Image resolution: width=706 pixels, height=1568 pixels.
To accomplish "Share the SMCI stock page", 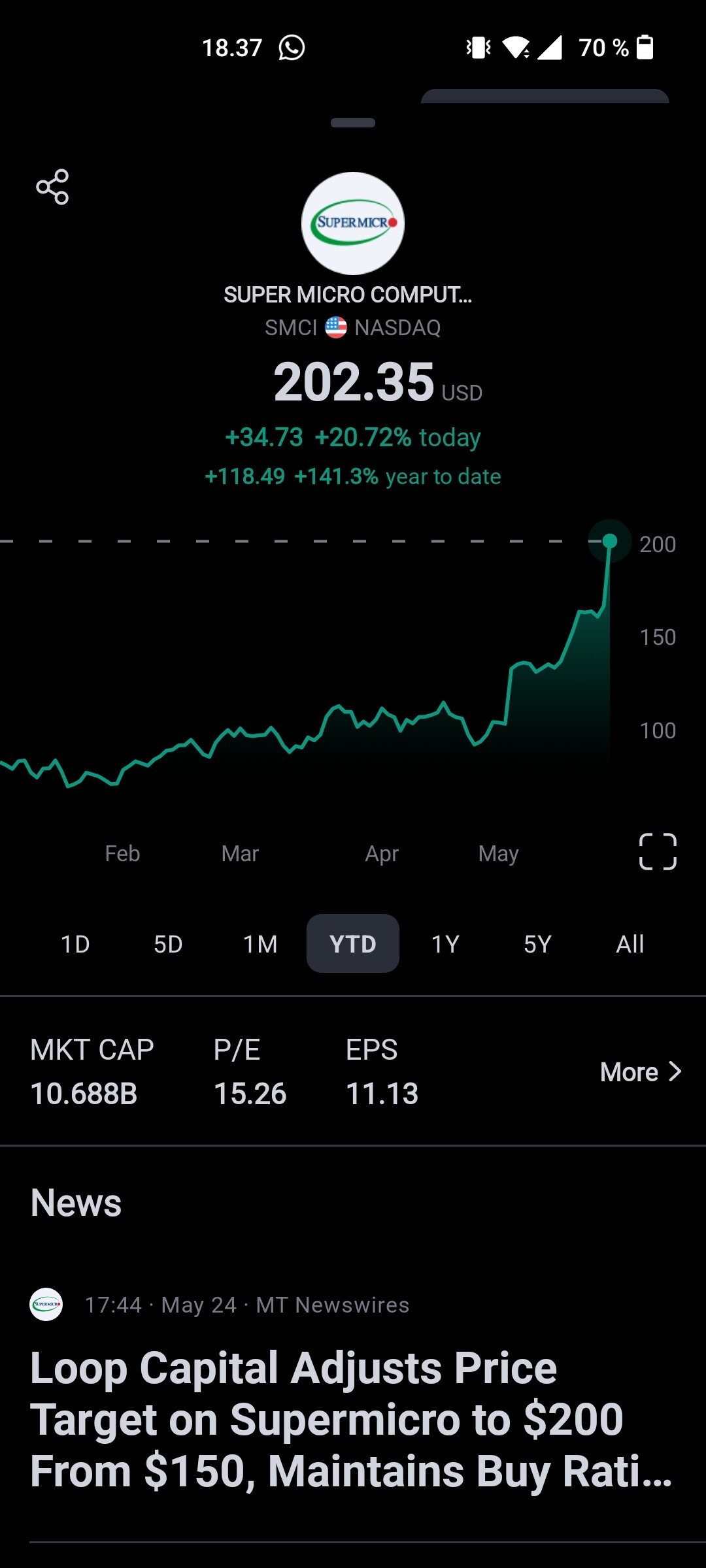I will point(52,187).
